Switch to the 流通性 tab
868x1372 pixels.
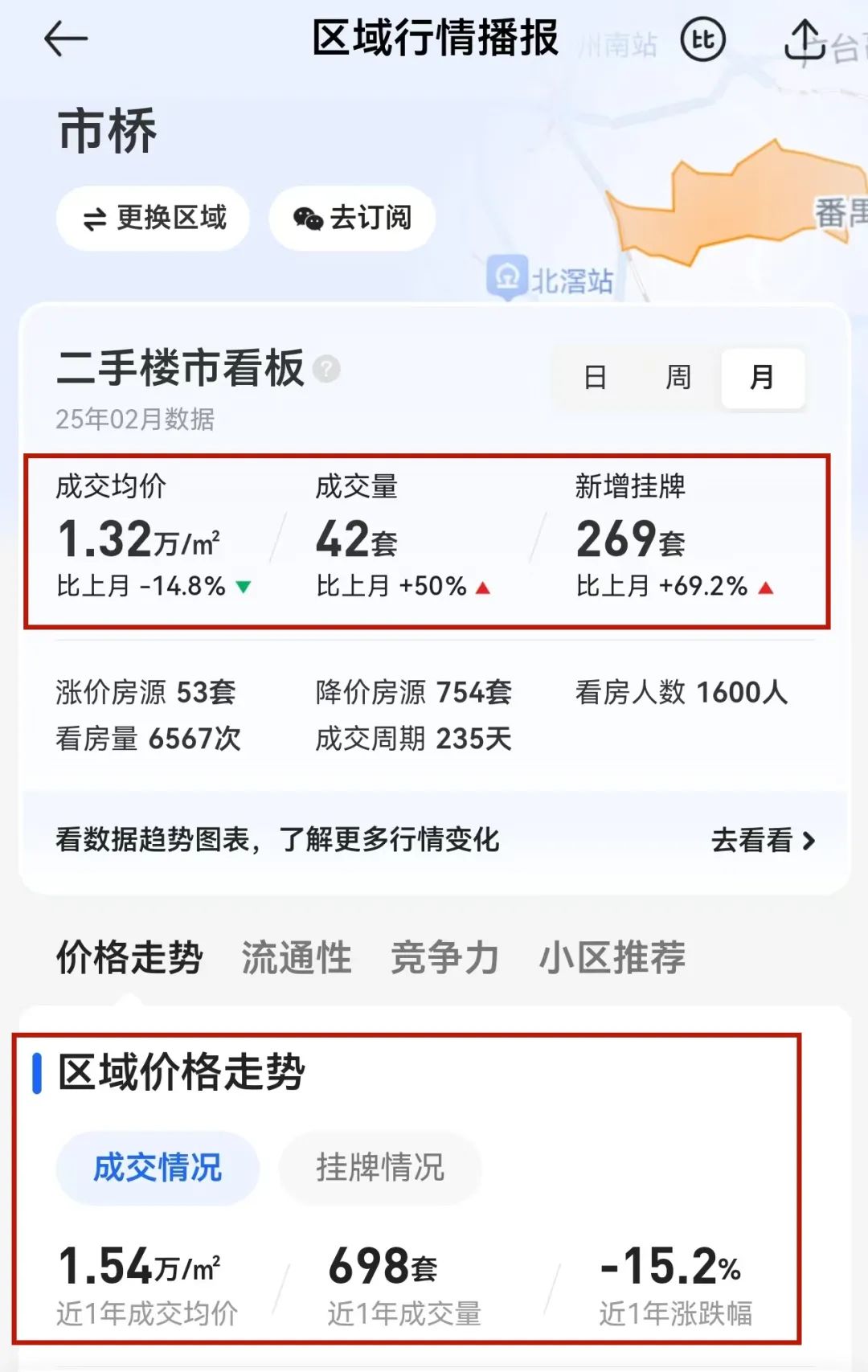[297, 957]
